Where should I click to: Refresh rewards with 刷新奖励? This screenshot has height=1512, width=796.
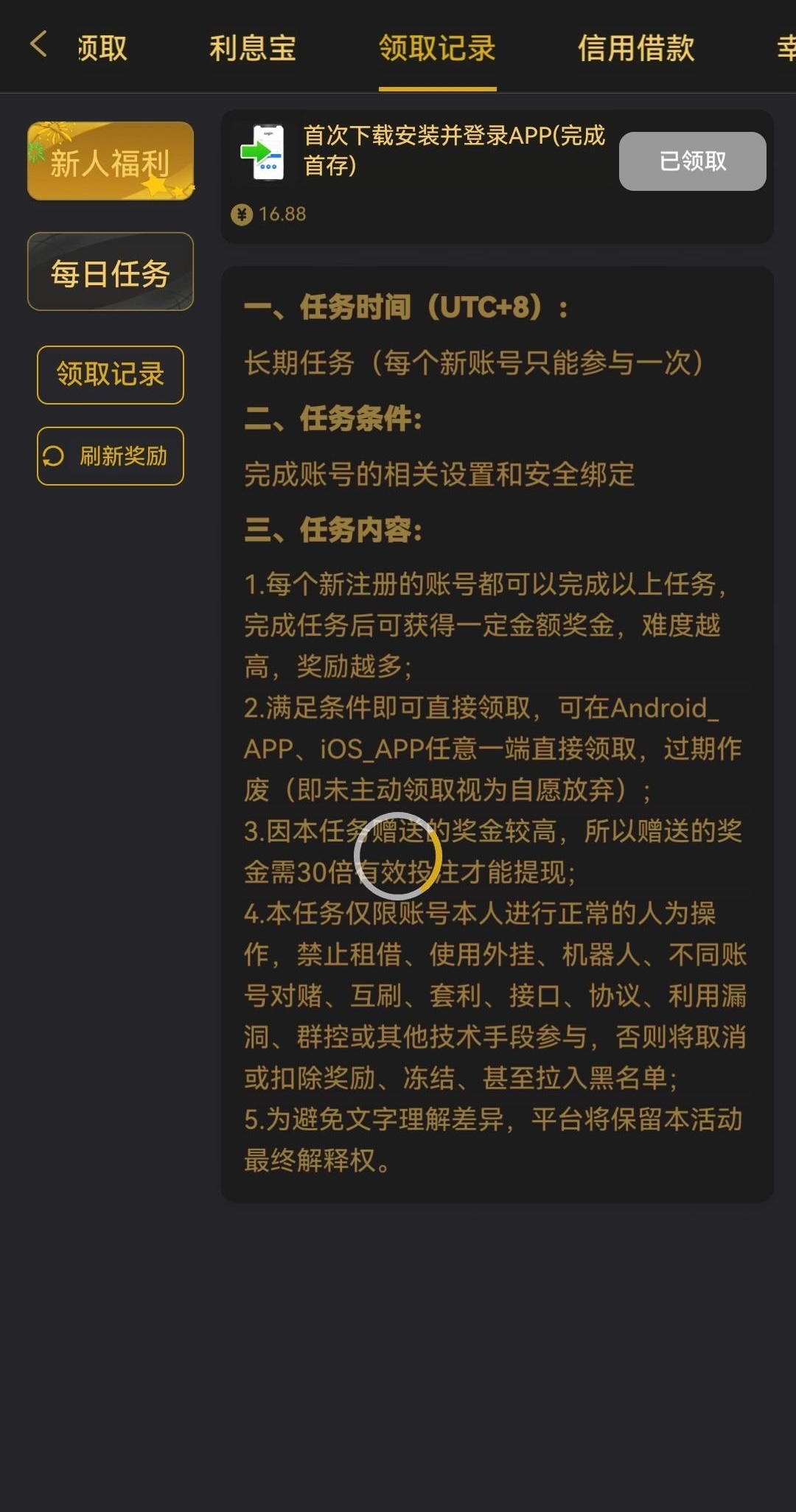[x=111, y=456]
